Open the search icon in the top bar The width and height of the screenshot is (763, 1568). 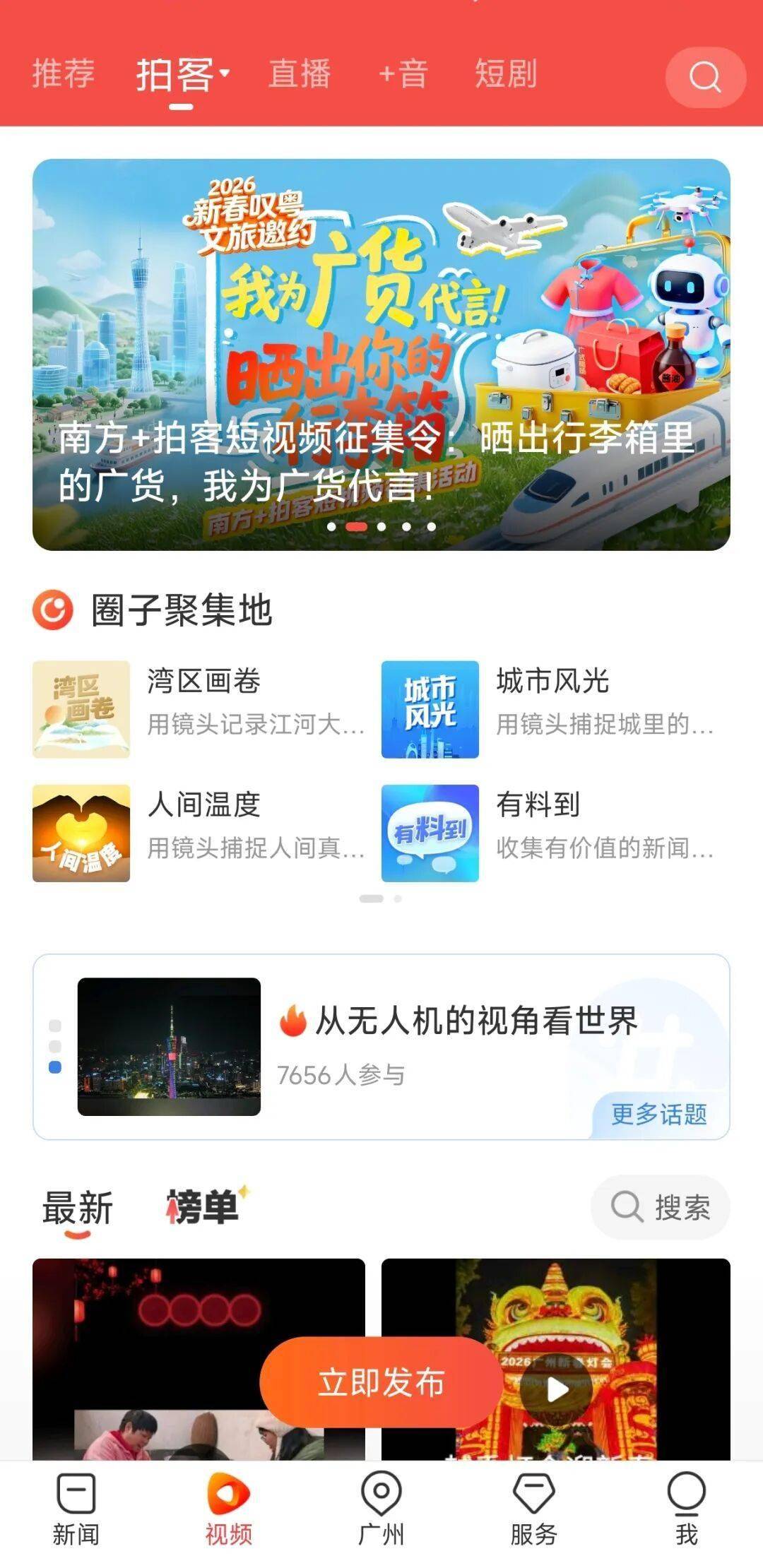coord(705,77)
